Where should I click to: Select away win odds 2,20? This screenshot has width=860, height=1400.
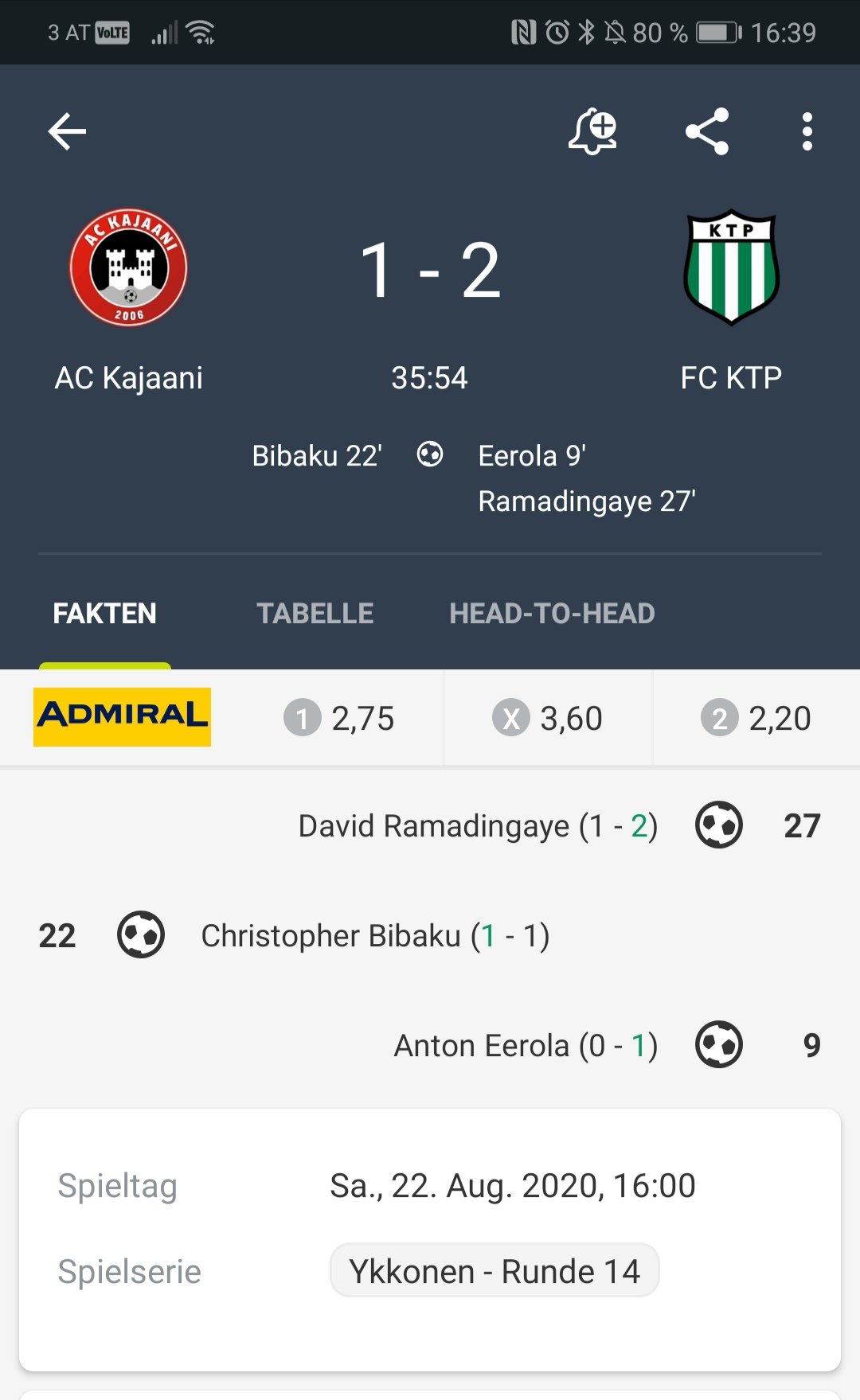point(756,719)
